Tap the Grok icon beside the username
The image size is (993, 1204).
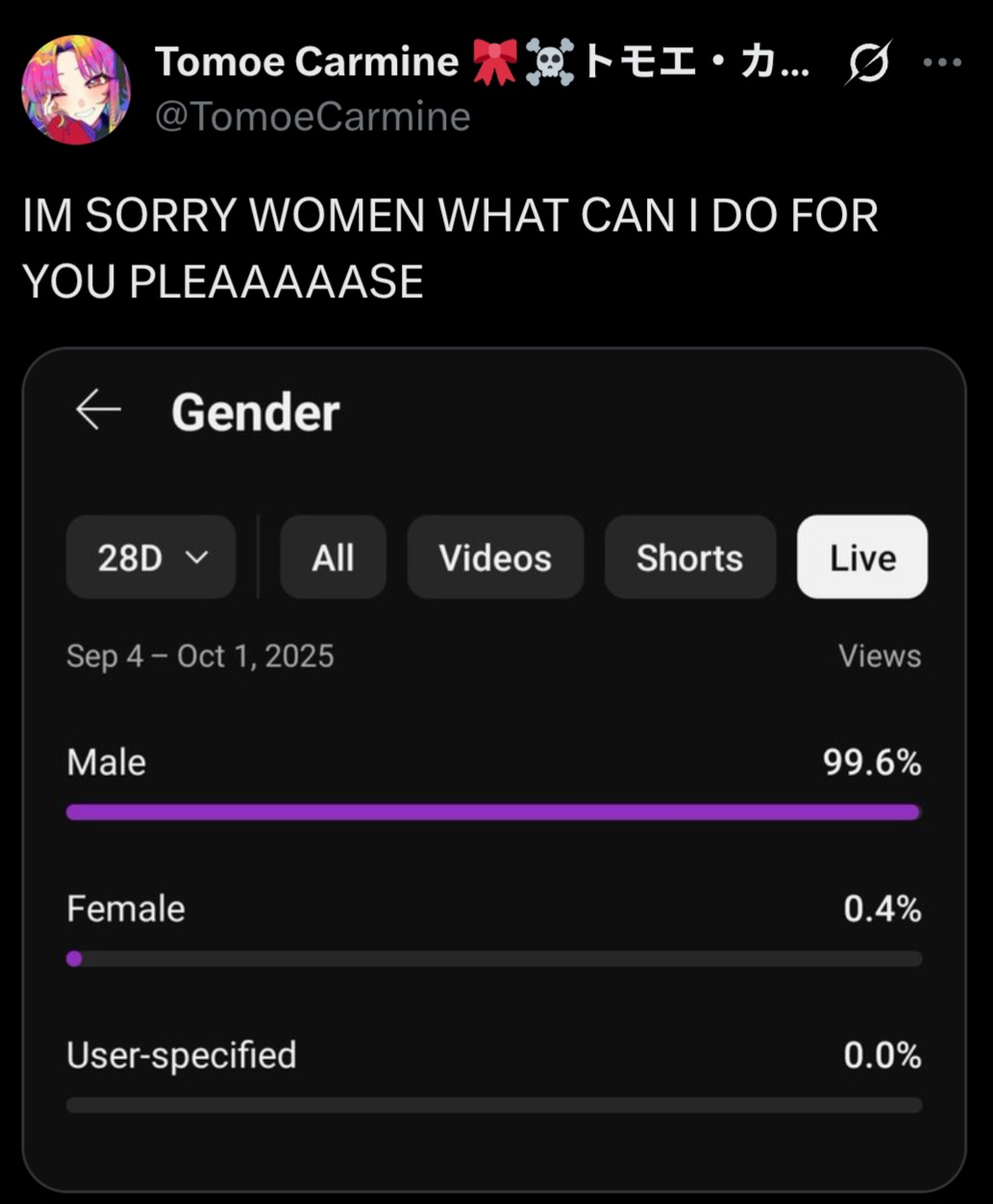[868, 63]
